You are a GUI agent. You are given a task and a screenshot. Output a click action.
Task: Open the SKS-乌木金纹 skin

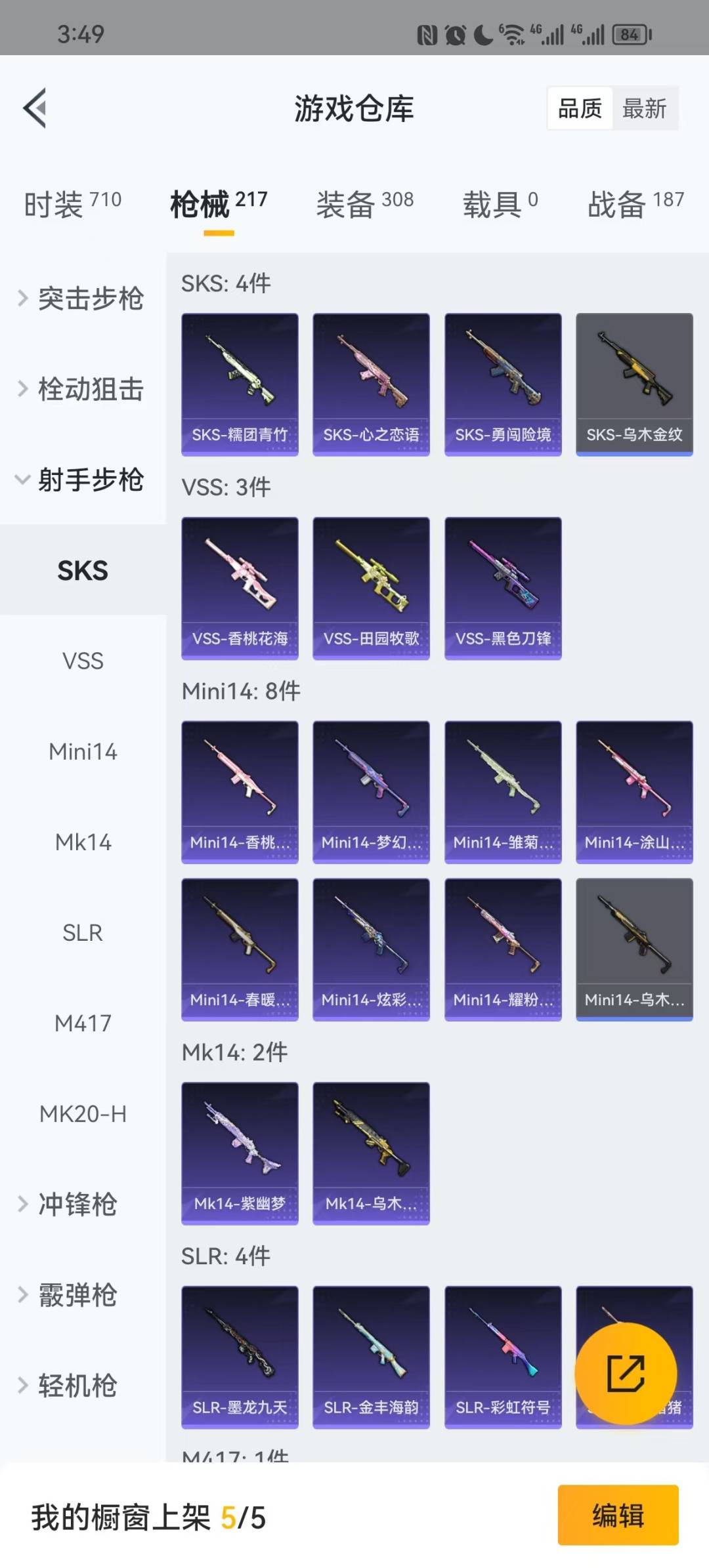tap(634, 384)
